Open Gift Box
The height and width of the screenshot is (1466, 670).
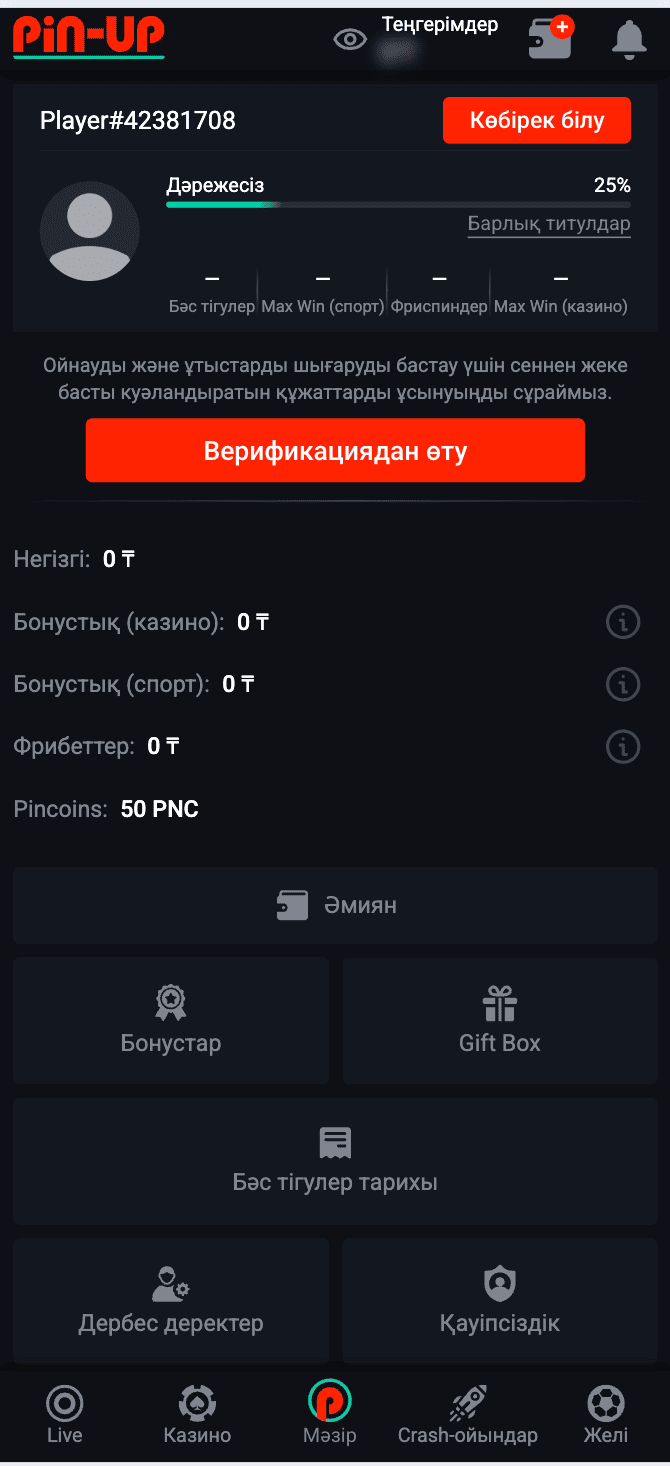500,1020
